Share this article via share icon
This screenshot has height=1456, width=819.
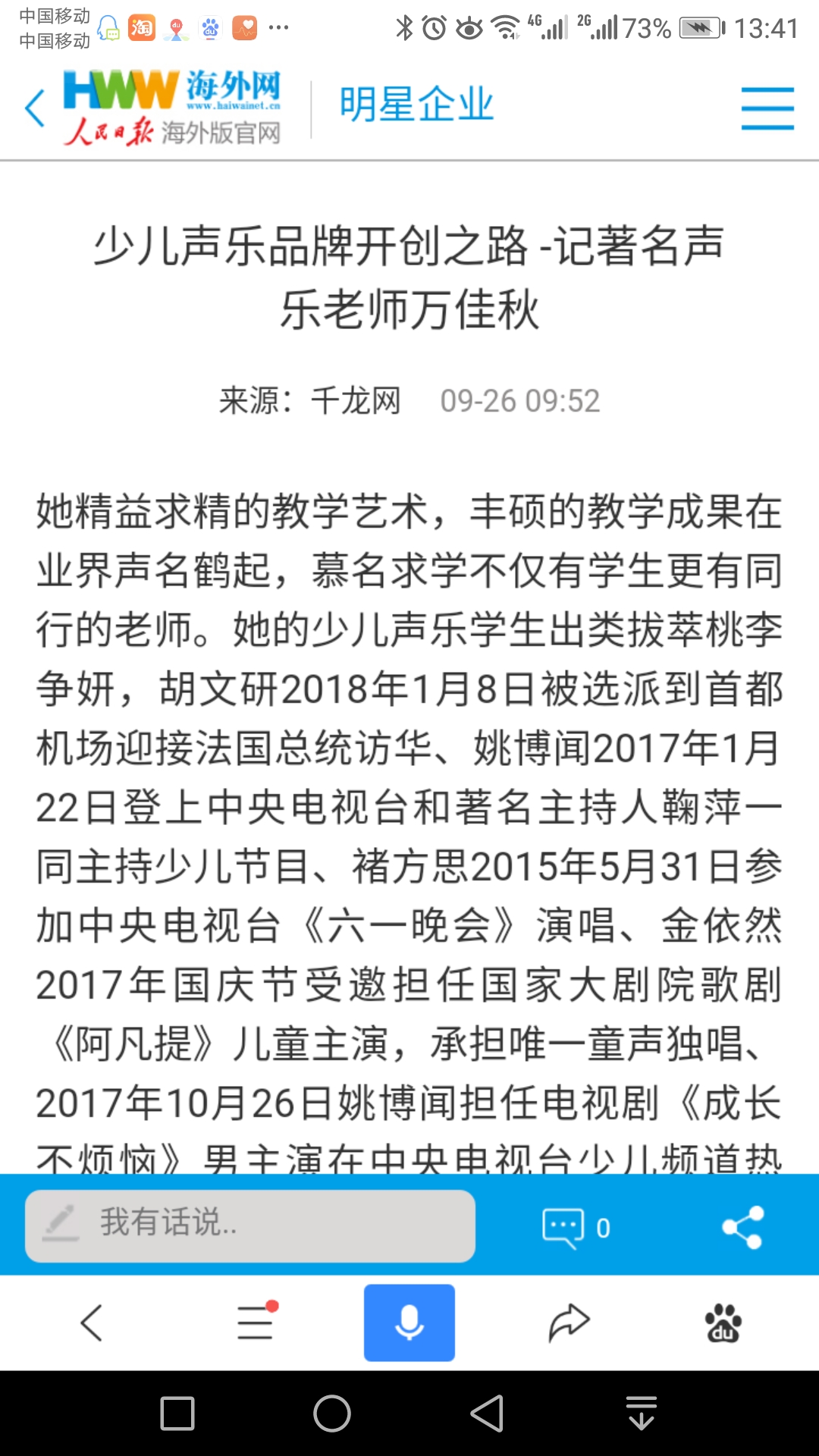pyautogui.click(x=742, y=1227)
